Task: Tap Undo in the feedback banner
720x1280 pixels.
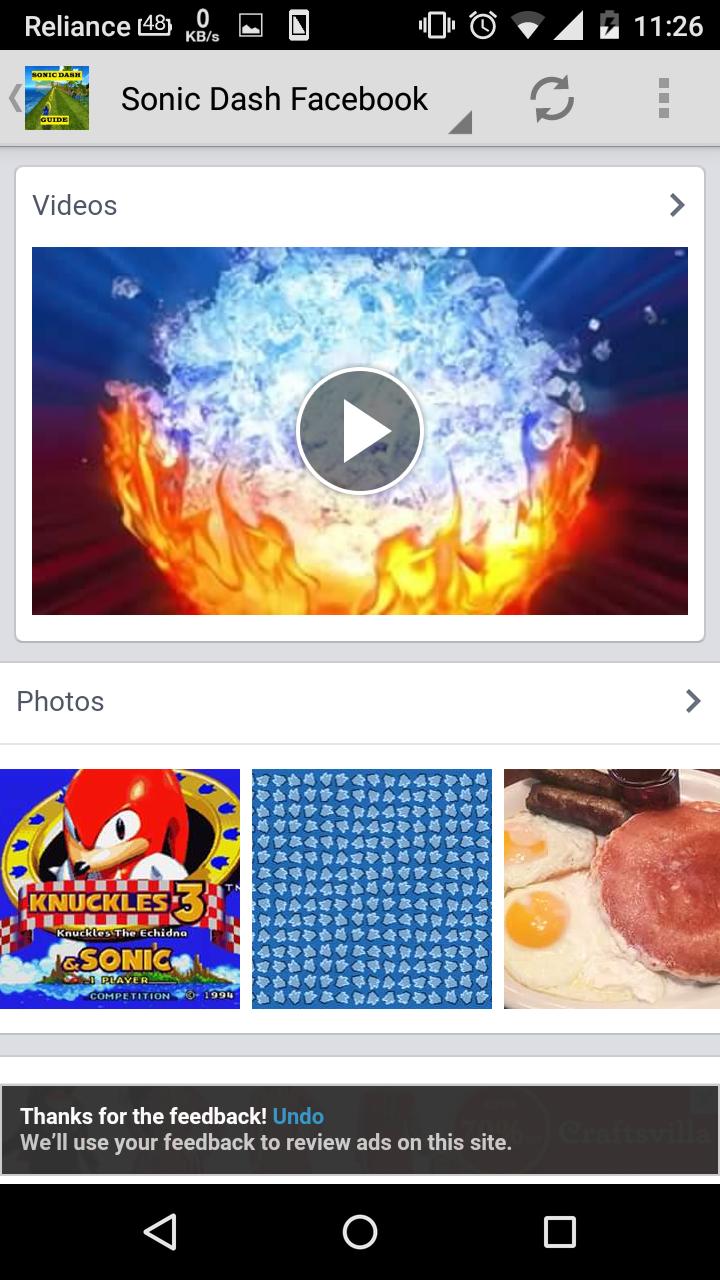Action: coord(299,1116)
